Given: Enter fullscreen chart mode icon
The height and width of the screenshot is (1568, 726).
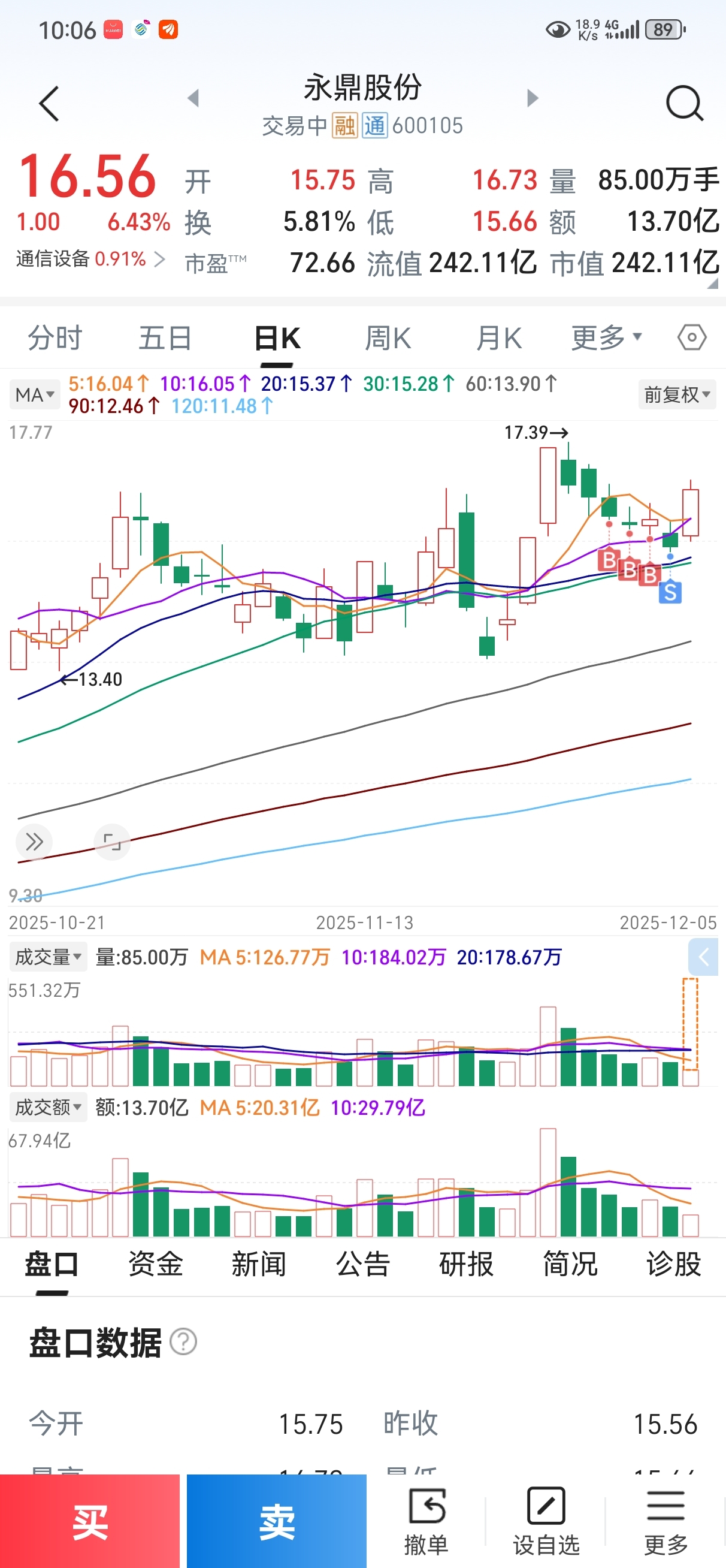Looking at the screenshot, I should [112, 842].
